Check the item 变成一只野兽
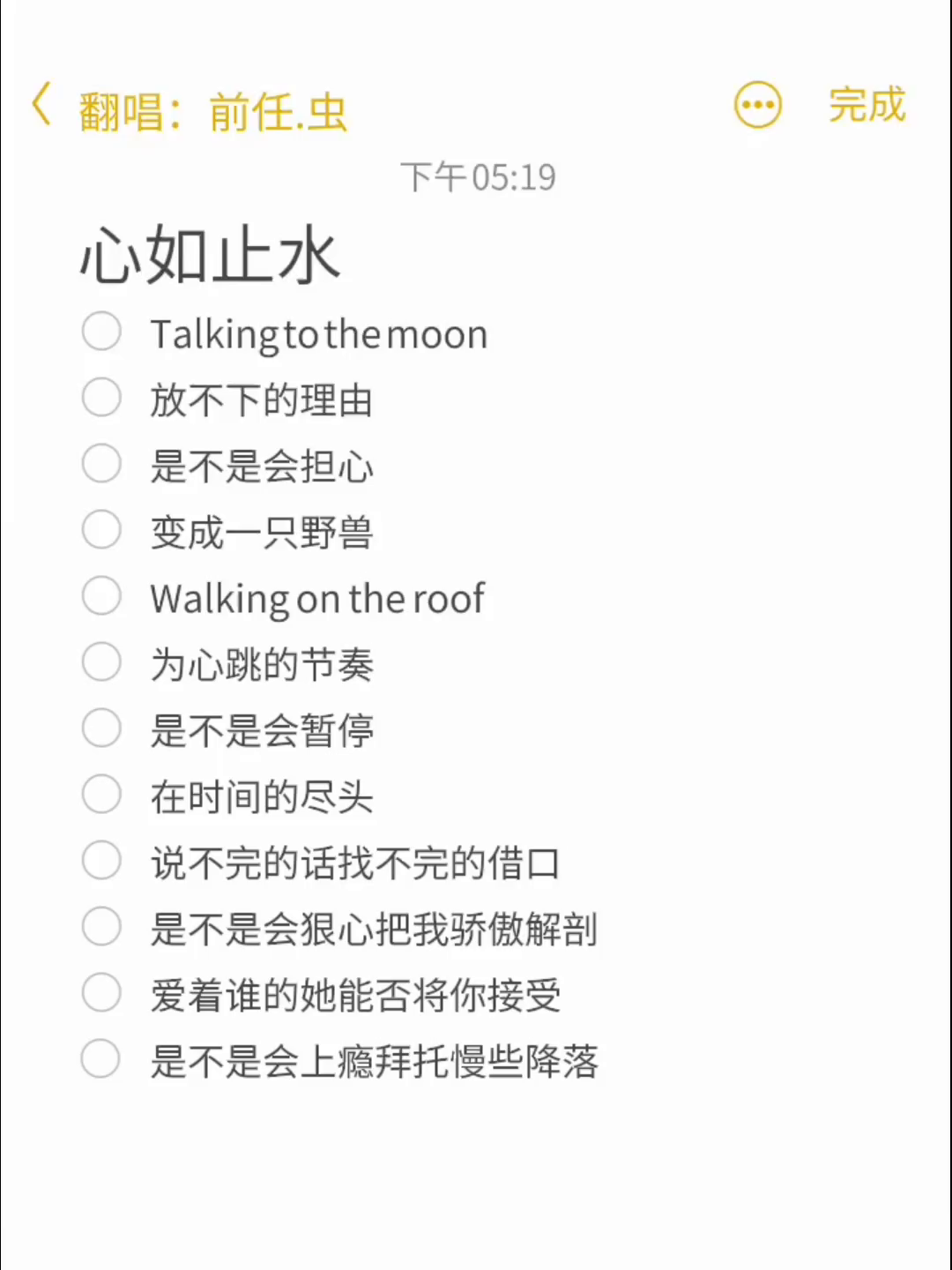 click(101, 530)
